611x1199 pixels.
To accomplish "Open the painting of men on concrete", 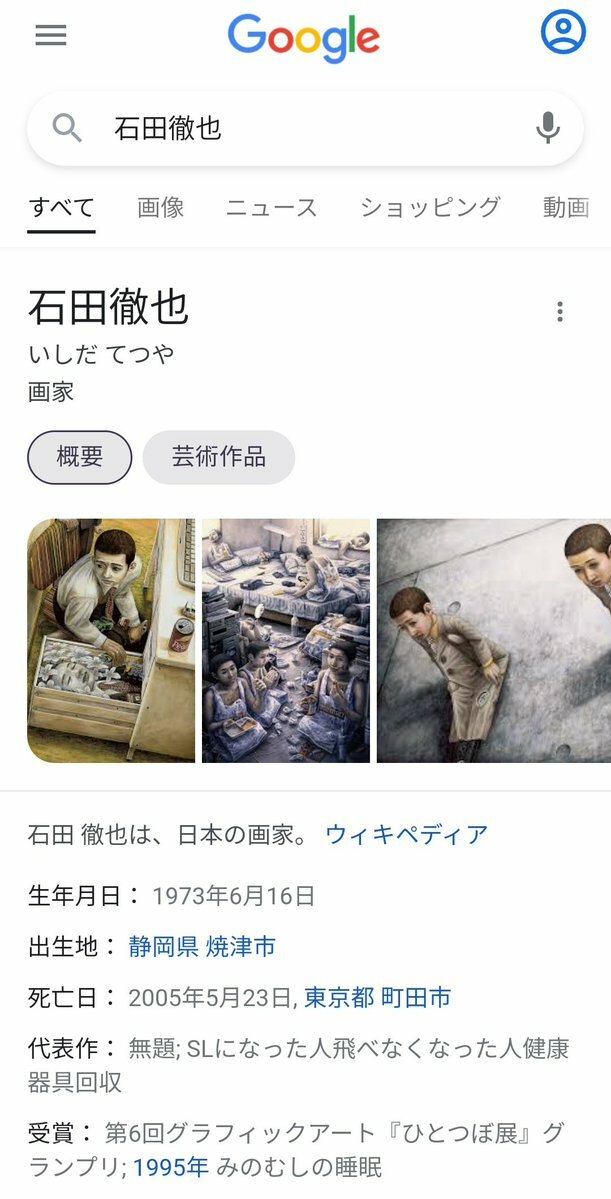I will (494, 640).
